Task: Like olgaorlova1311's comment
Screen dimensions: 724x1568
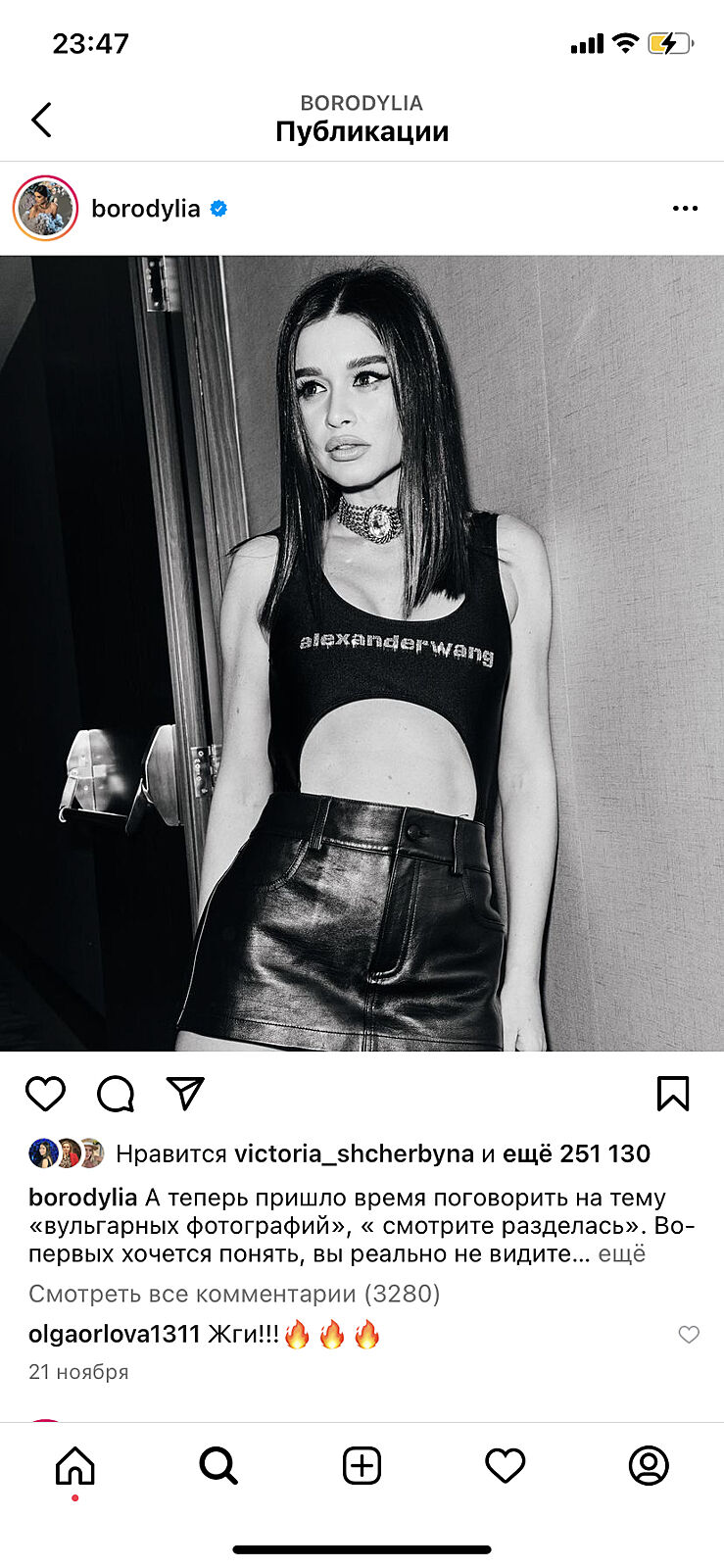Action: tap(689, 1335)
